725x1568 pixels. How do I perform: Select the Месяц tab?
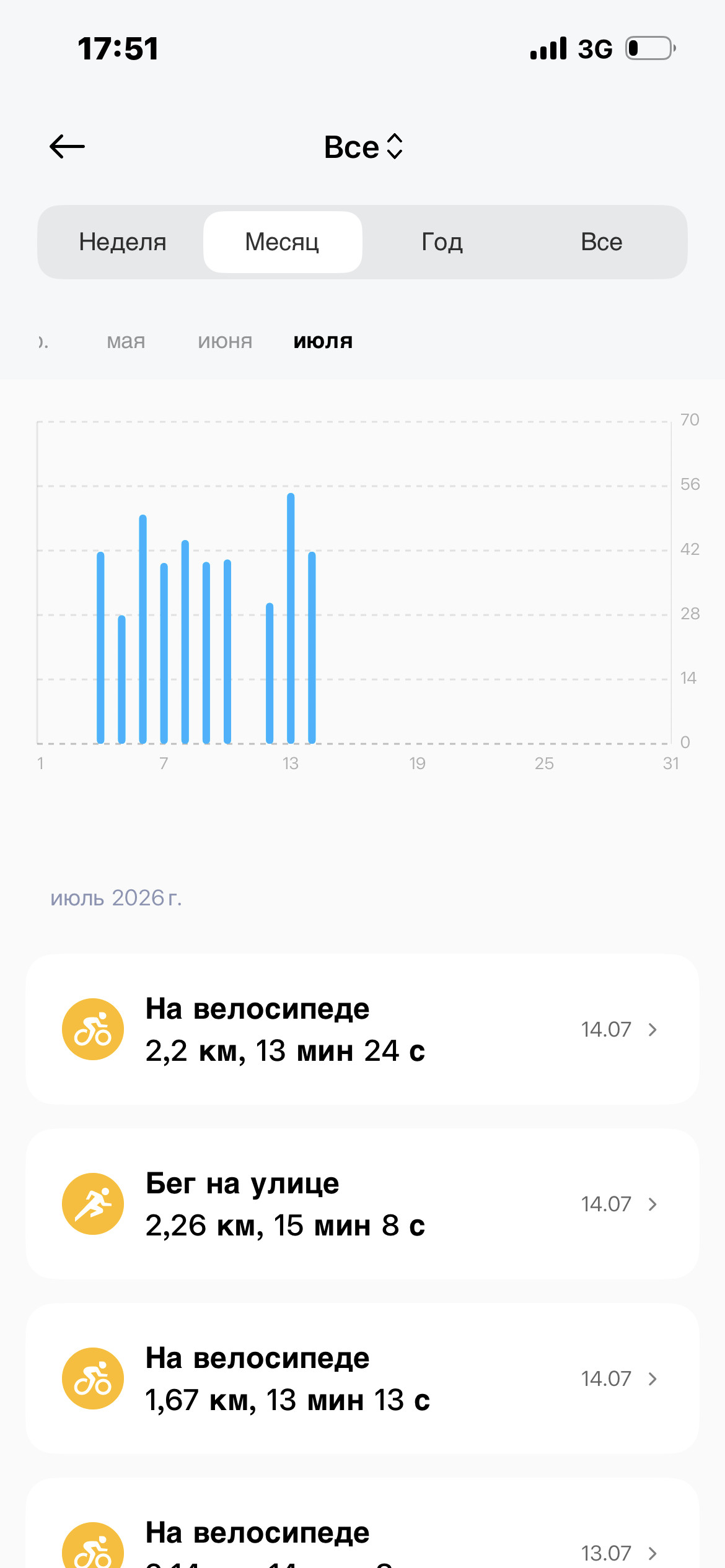click(x=283, y=242)
